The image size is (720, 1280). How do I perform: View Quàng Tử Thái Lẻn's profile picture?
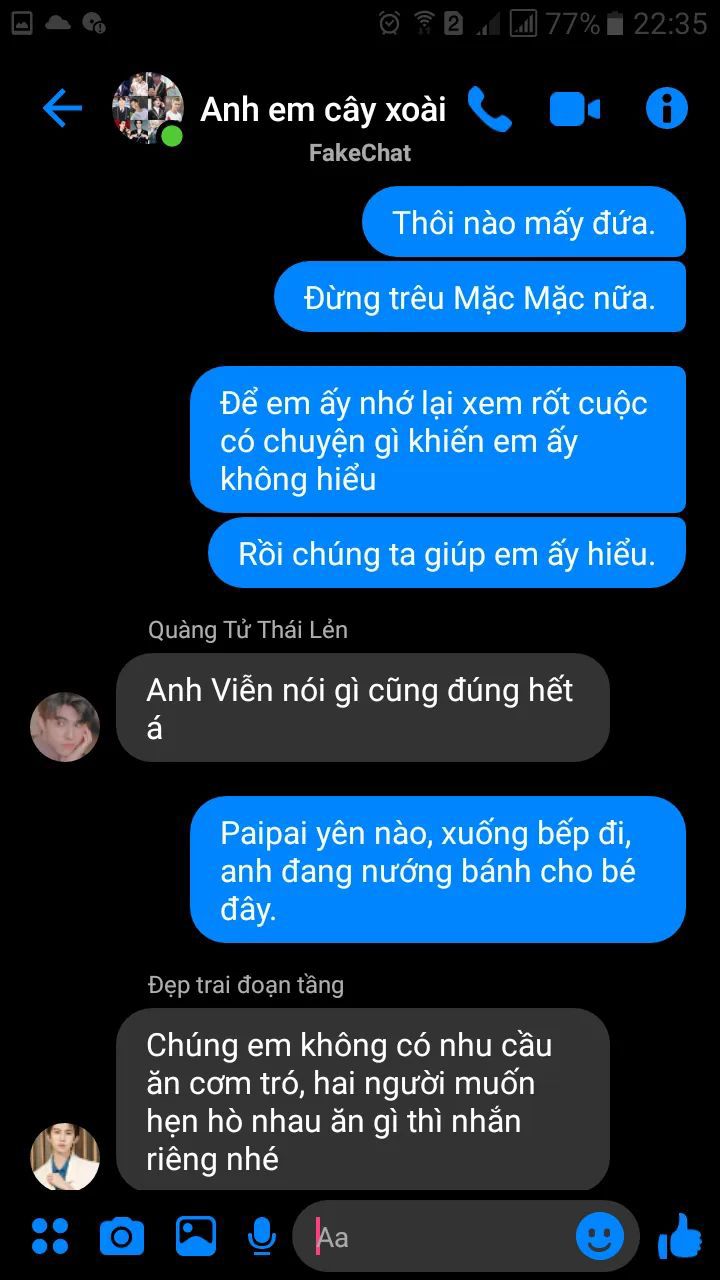65,727
